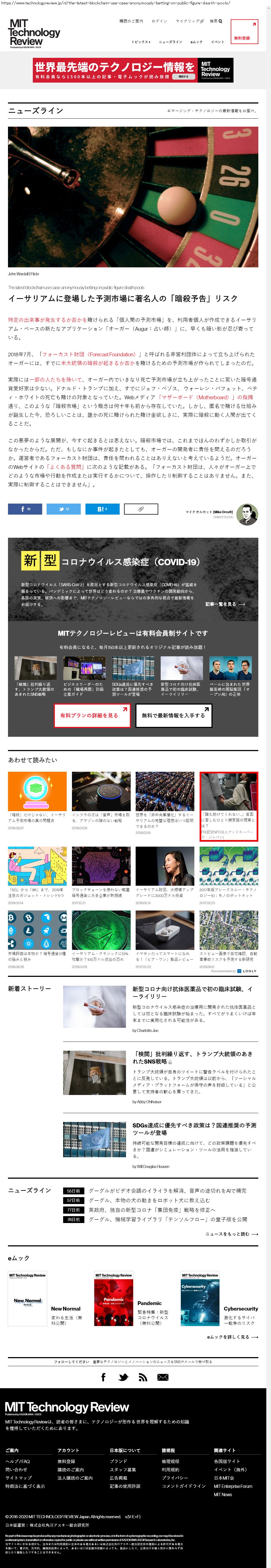Image resolution: width=271 pixels, height=1568 pixels.
Task: Open the イベント page
Action: pos(218,42)
